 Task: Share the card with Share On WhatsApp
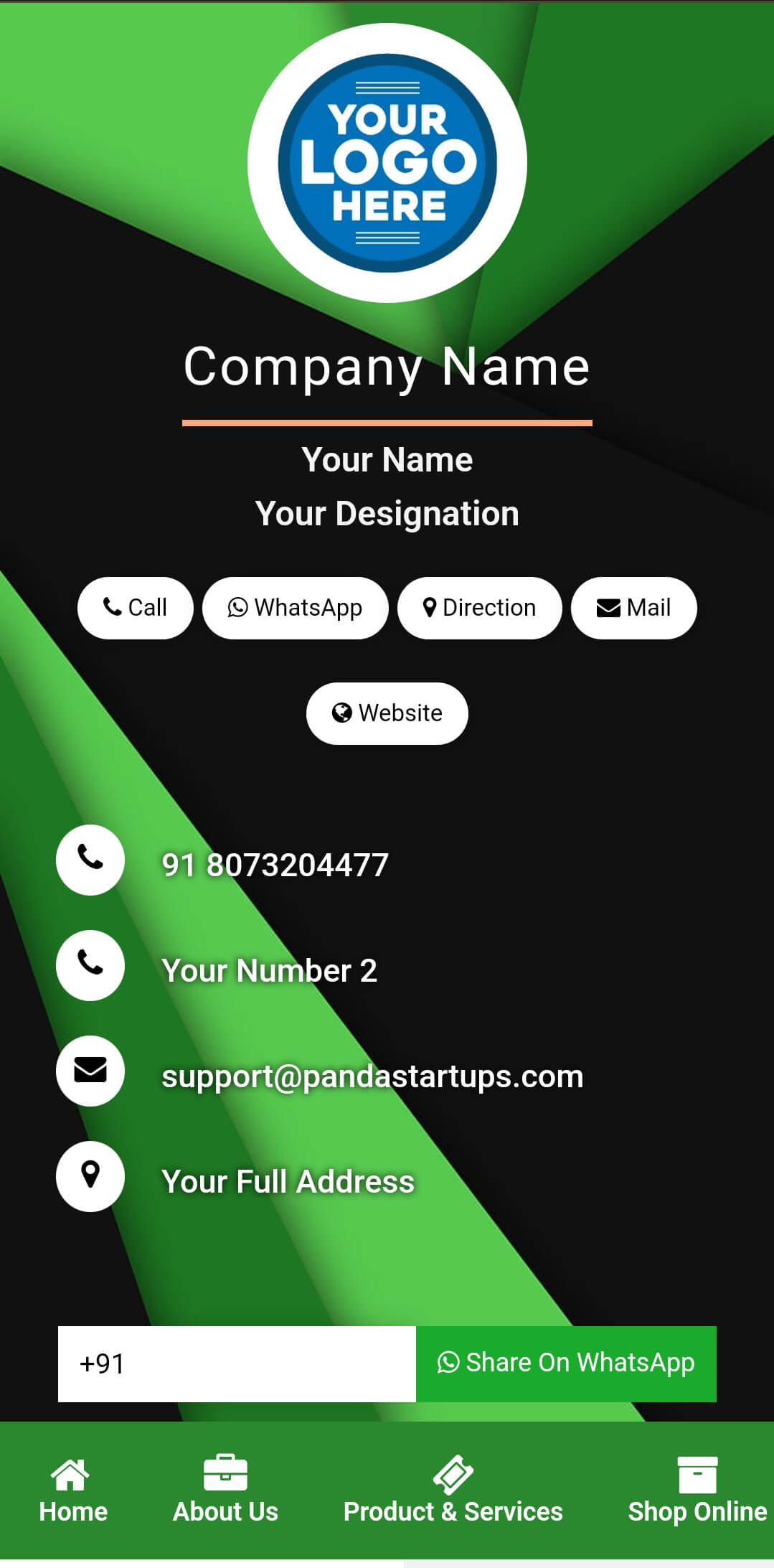(566, 1363)
